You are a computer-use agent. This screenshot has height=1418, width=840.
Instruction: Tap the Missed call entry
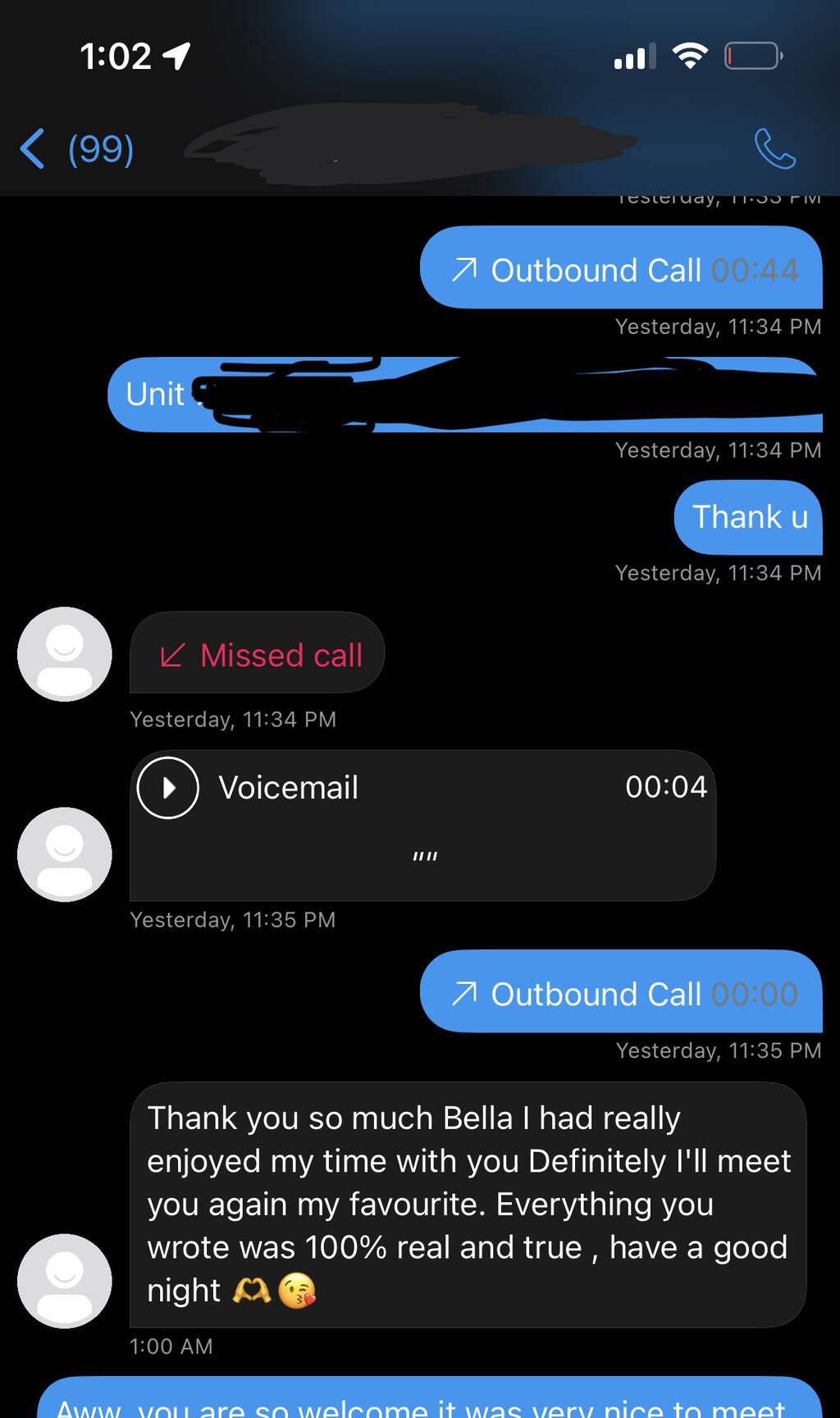tap(258, 653)
